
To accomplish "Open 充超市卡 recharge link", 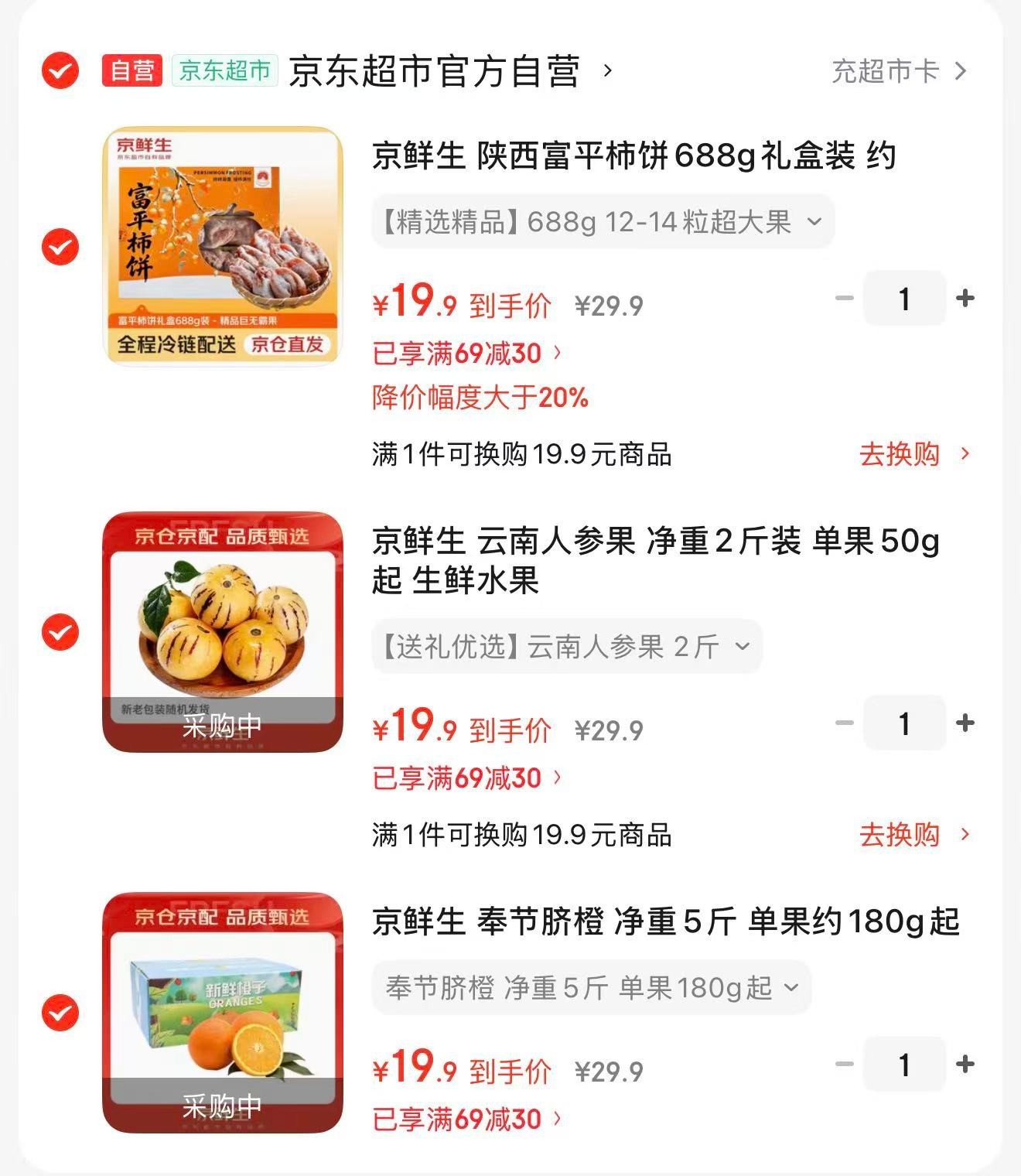I will click(x=898, y=71).
